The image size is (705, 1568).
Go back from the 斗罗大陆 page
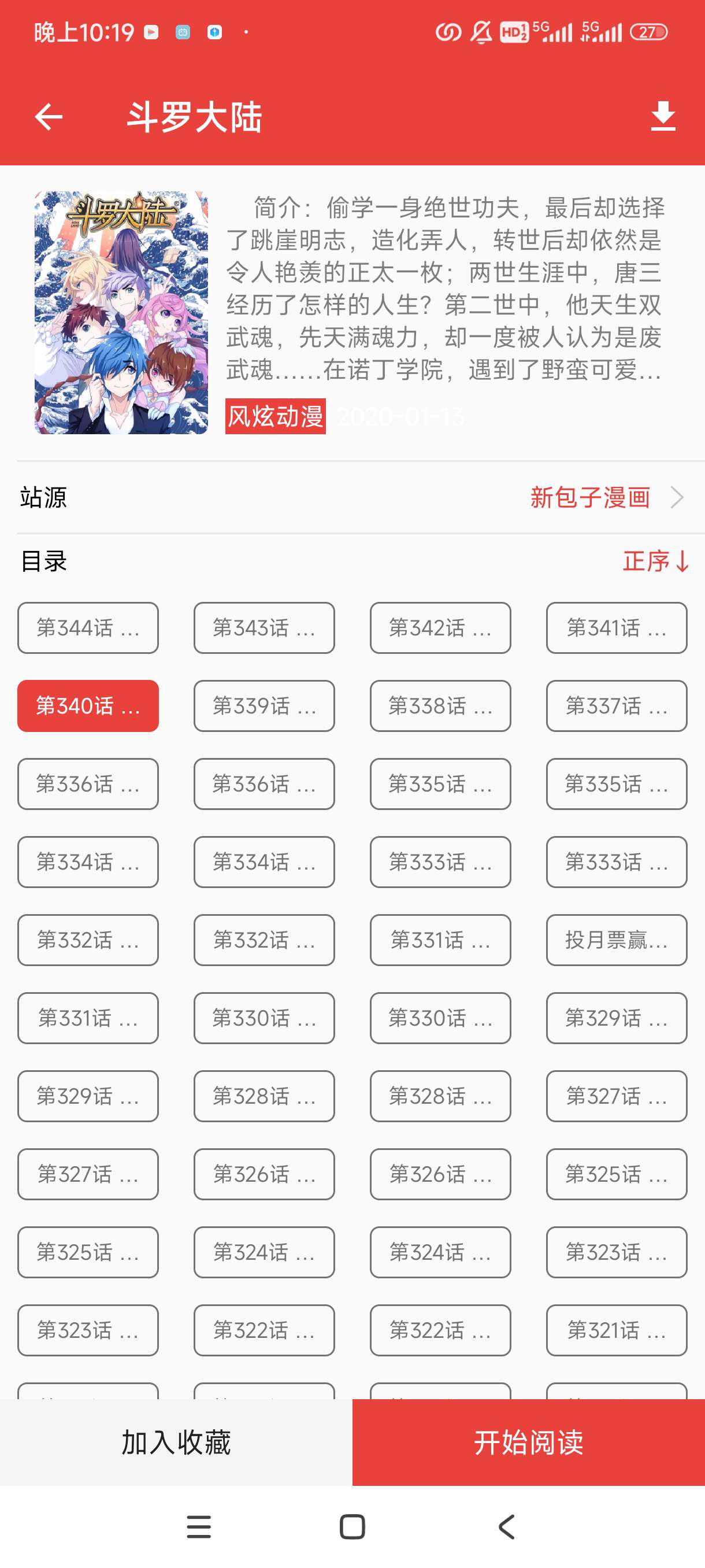49,117
